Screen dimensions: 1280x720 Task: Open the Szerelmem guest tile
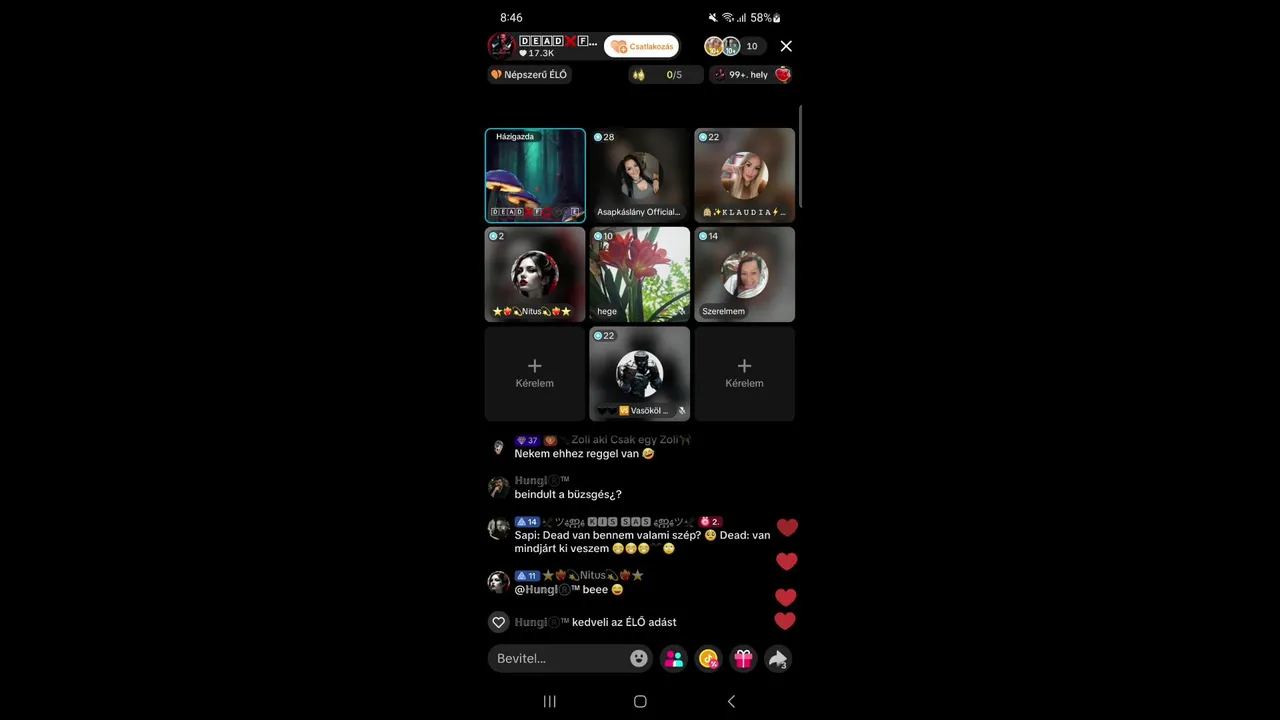[744, 274]
